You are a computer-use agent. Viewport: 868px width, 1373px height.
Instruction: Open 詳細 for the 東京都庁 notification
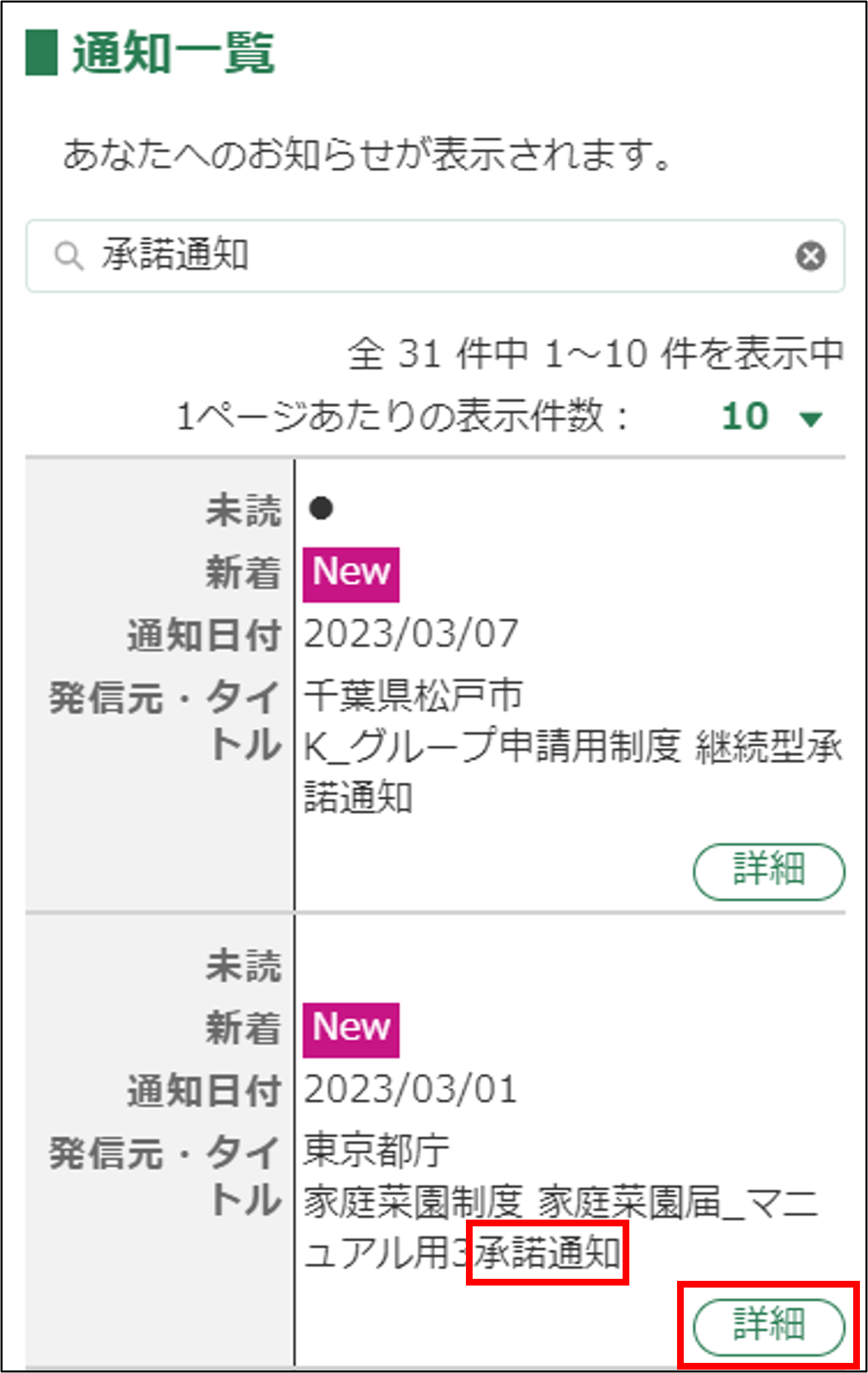(x=768, y=1327)
